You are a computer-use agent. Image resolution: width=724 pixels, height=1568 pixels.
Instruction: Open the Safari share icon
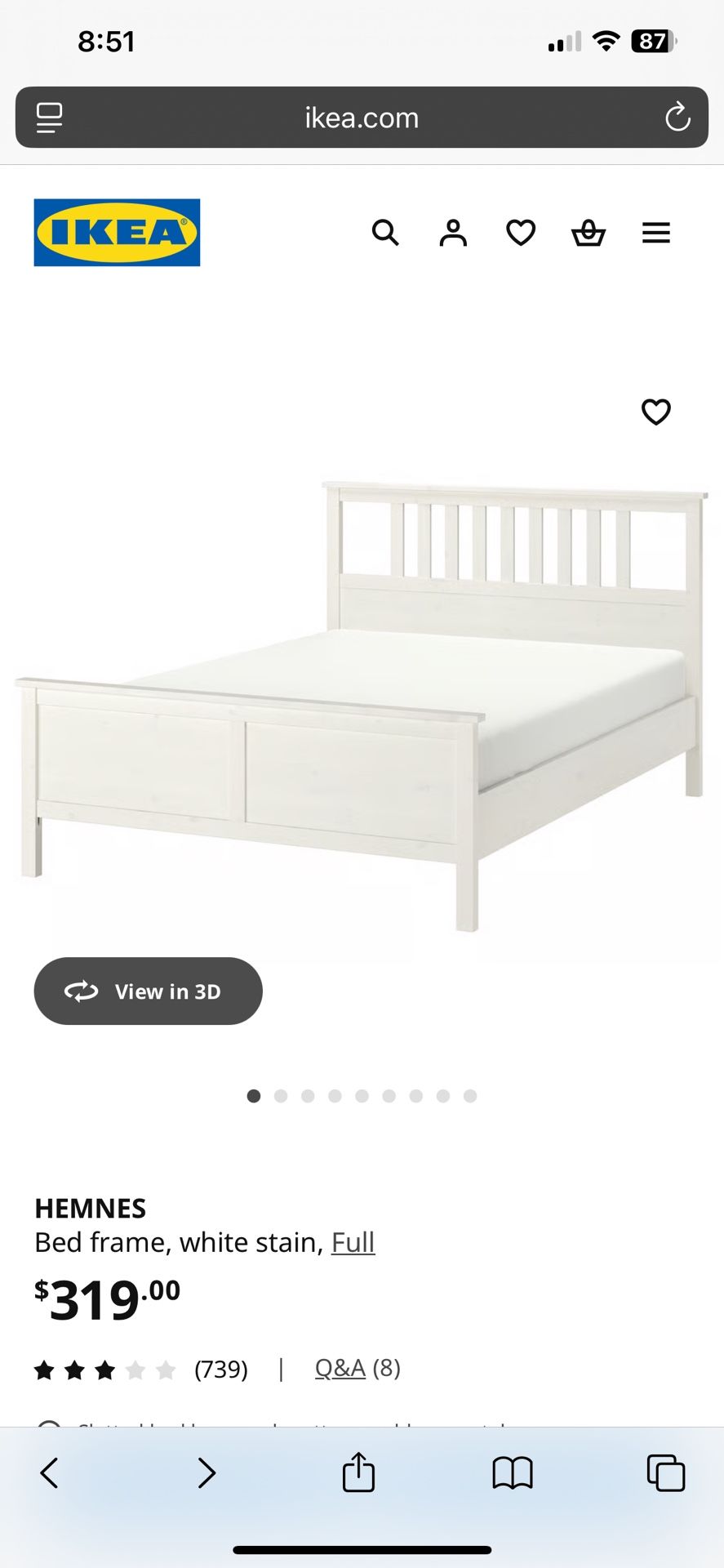click(x=357, y=1474)
